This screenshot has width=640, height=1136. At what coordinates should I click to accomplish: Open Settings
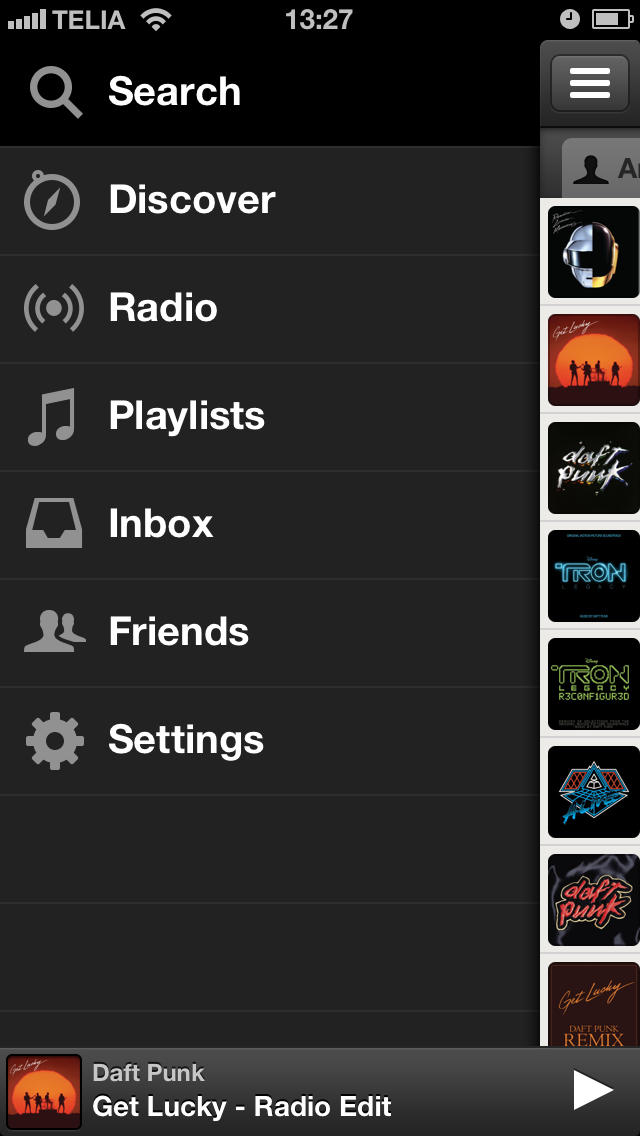click(x=186, y=740)
